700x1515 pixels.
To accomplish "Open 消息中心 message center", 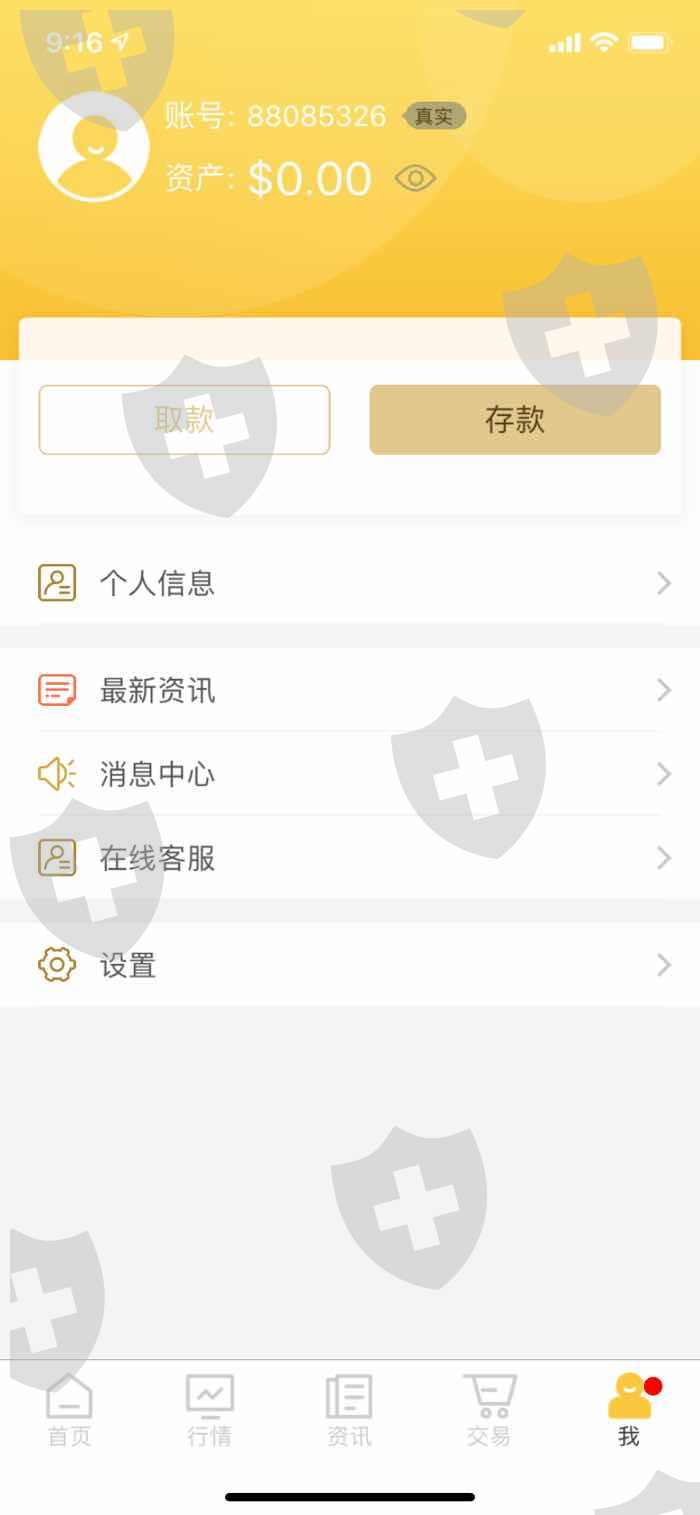I will 350,774.
